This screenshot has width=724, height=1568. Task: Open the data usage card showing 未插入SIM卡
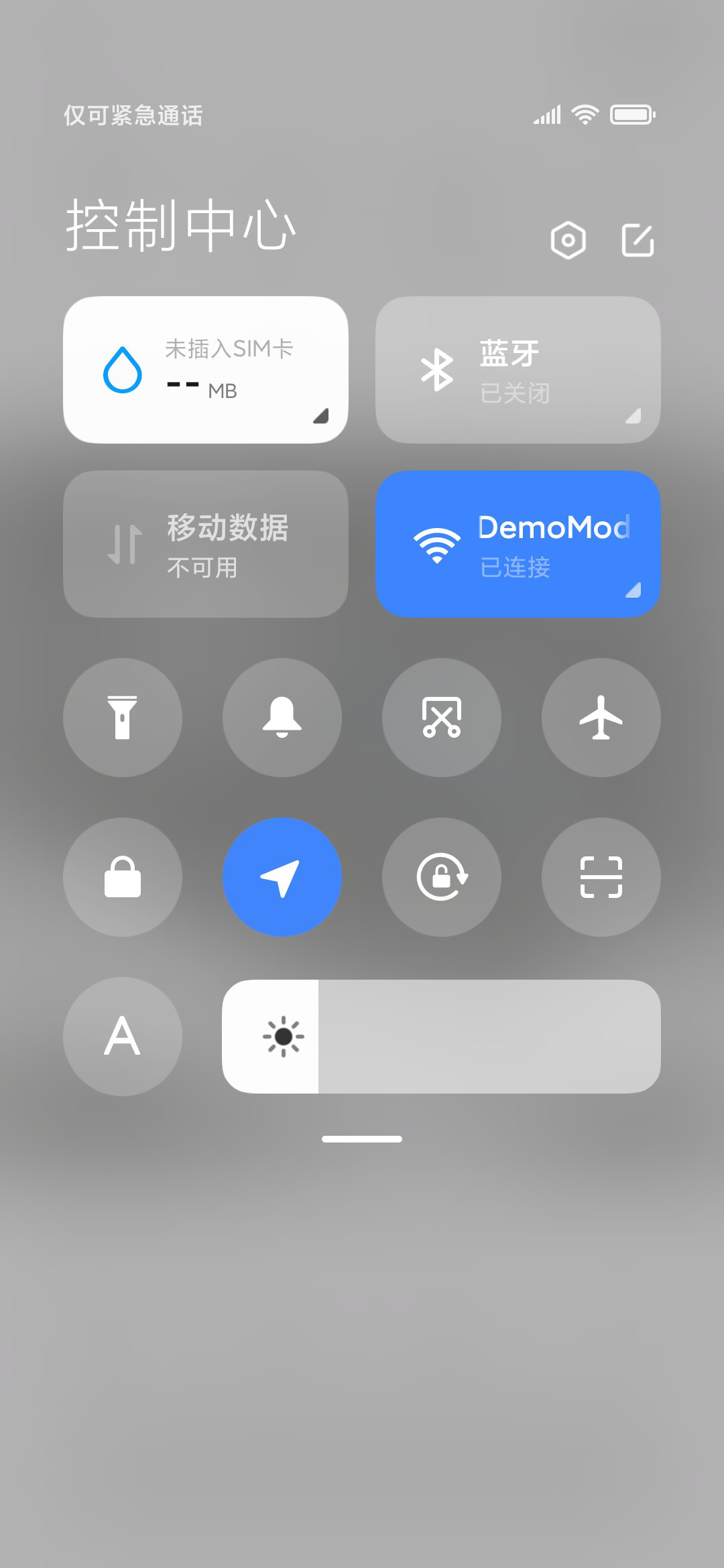(206, 370)
